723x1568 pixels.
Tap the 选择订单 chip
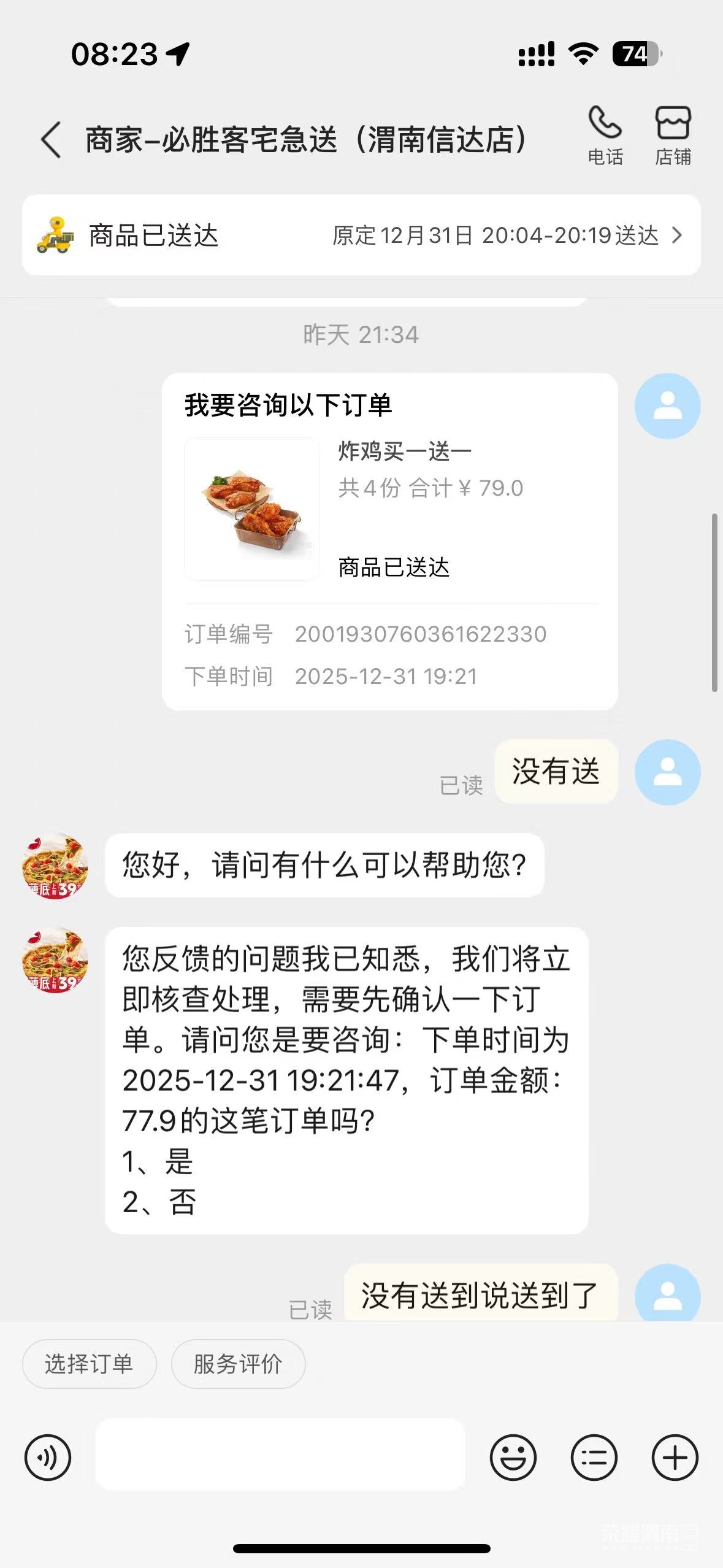[x=90, y=1364]
